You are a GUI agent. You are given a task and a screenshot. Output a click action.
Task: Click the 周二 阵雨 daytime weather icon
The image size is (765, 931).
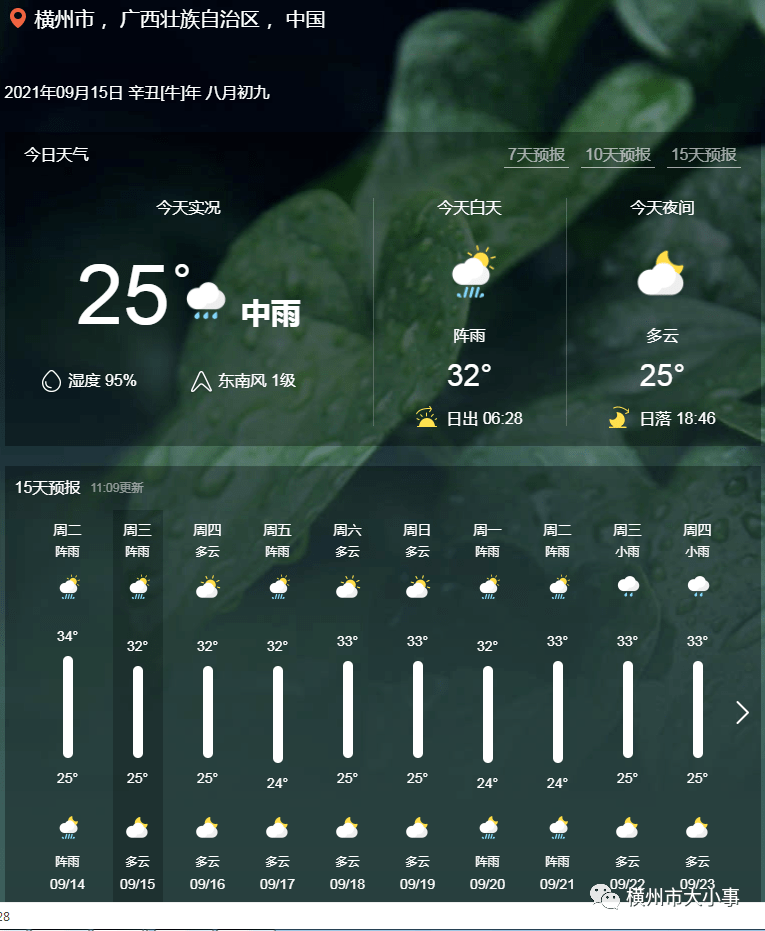67,587
